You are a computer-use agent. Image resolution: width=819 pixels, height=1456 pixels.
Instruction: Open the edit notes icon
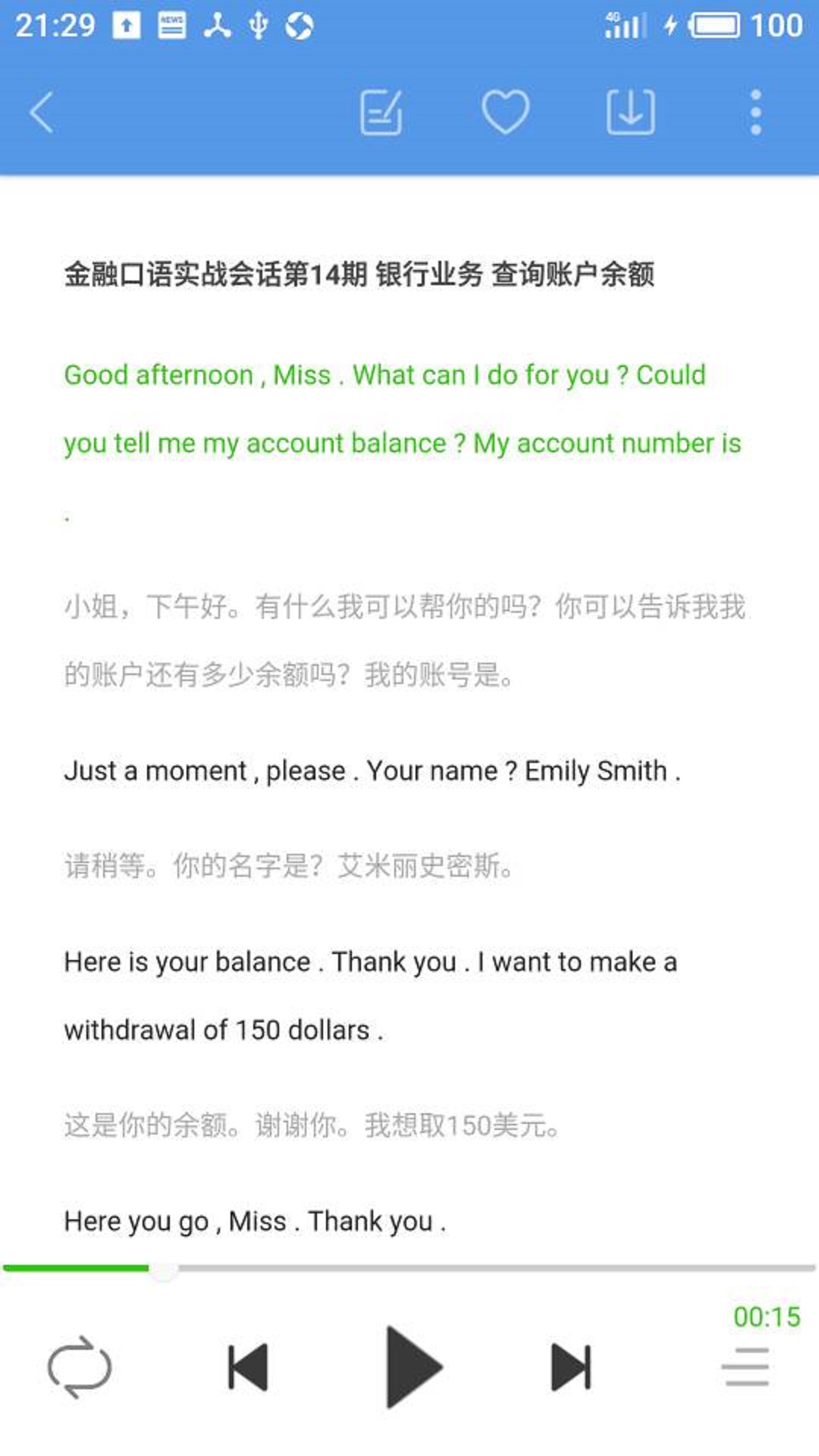point(379,112)
